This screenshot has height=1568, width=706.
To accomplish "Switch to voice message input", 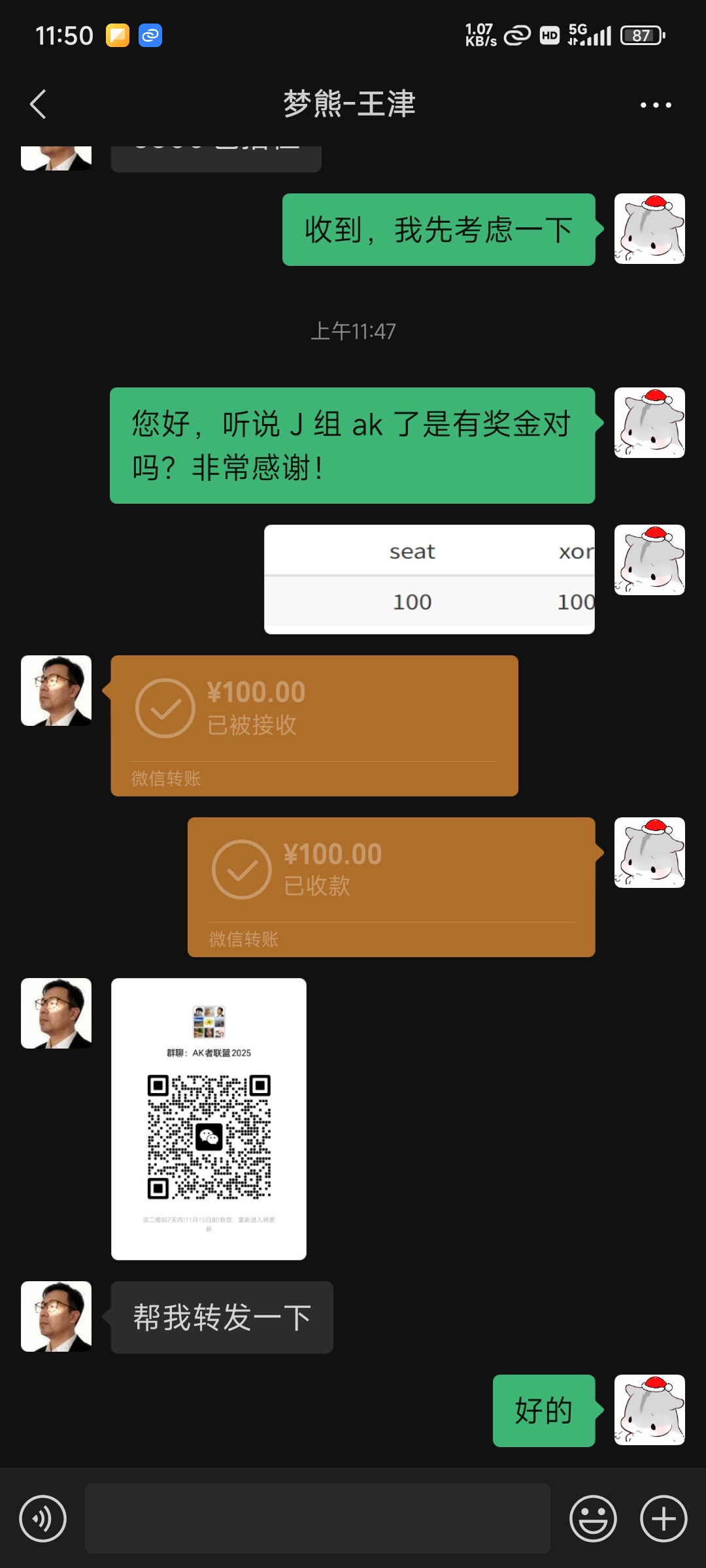I will tap(43, 1518).
